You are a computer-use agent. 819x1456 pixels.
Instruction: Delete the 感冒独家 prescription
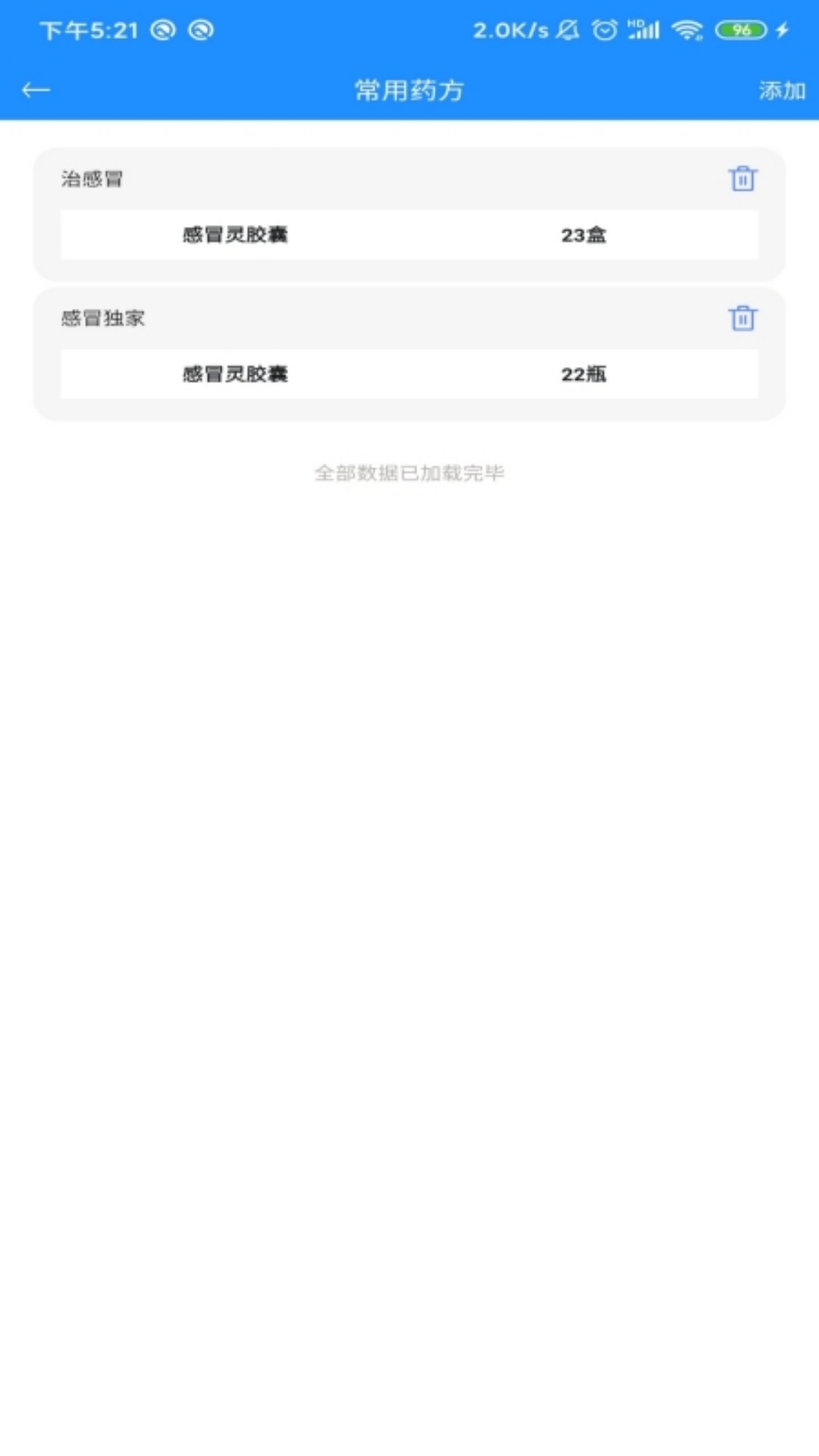click(x=742, y=318)
